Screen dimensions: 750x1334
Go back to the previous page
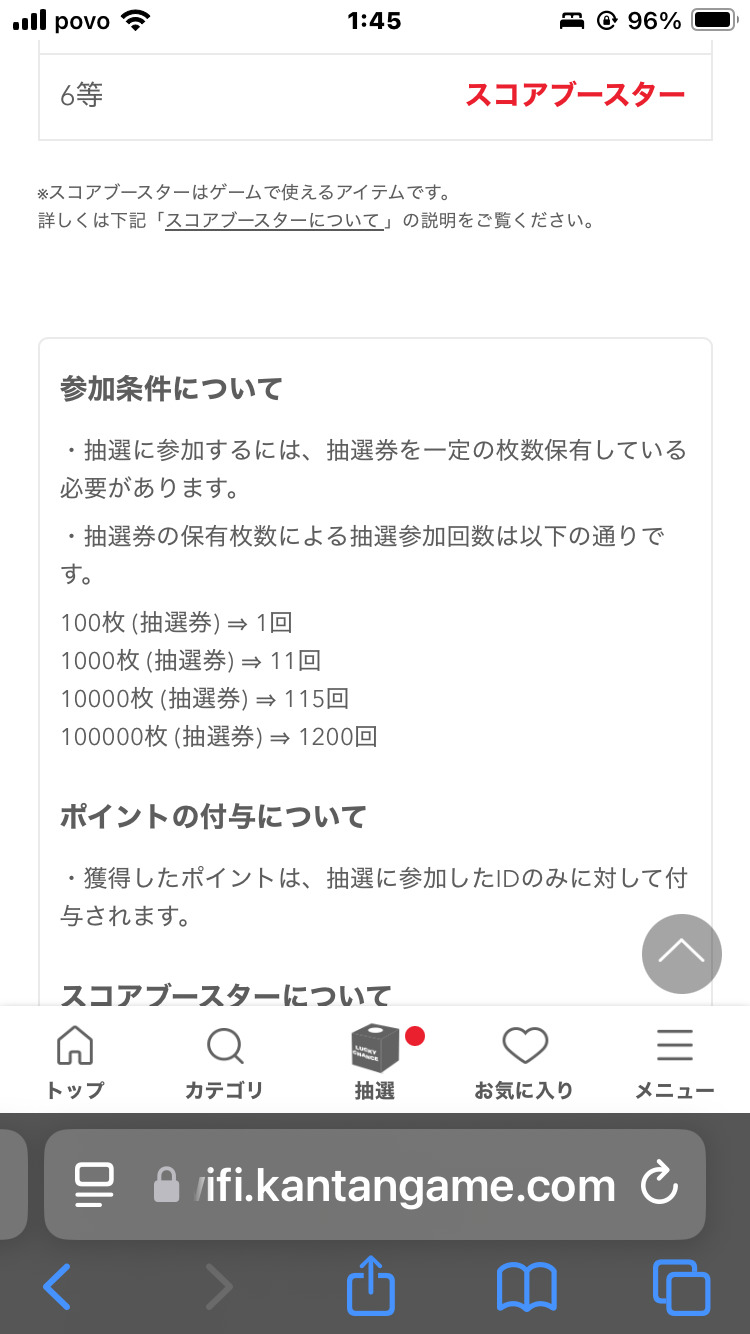(58, 1286)
